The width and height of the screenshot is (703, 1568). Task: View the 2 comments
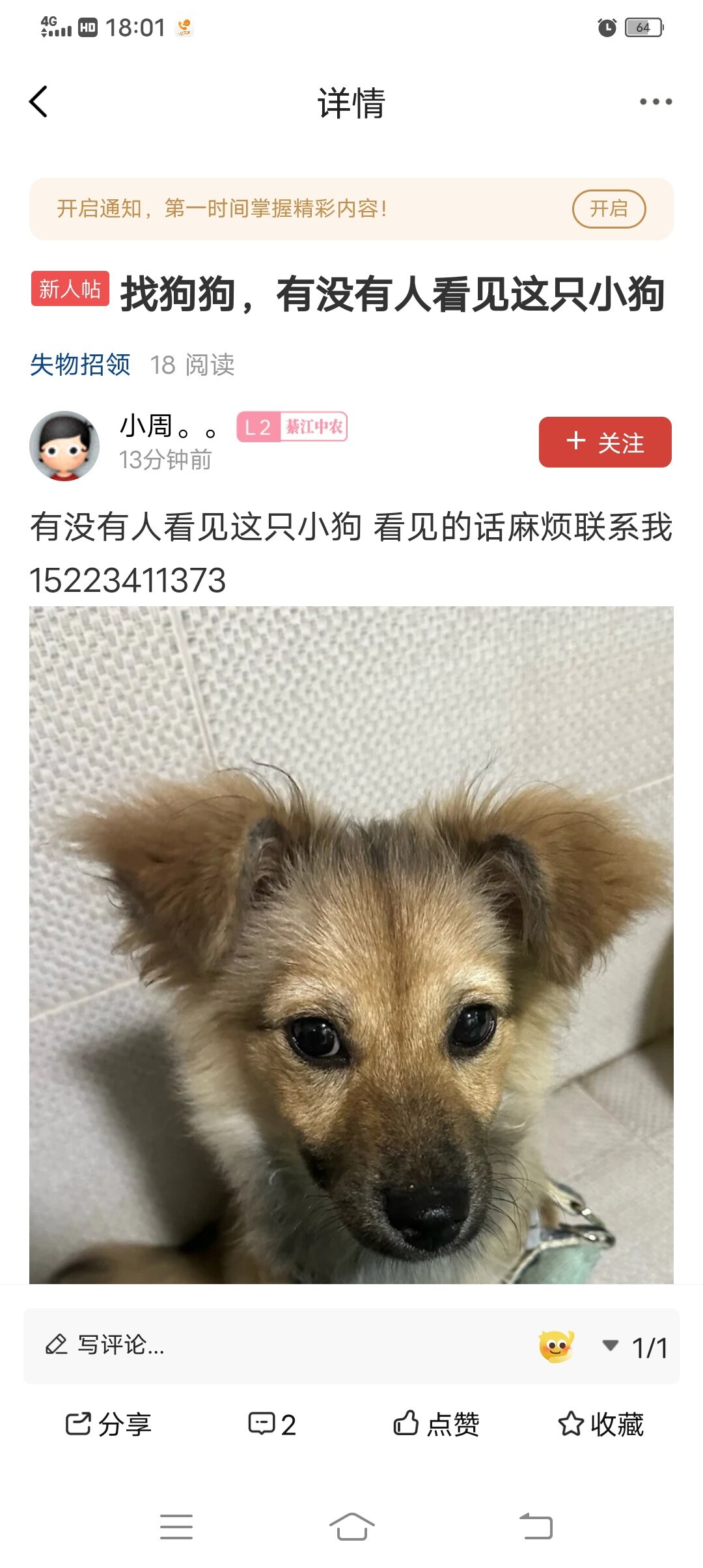pyautogui.click(x=272, y=1424)
